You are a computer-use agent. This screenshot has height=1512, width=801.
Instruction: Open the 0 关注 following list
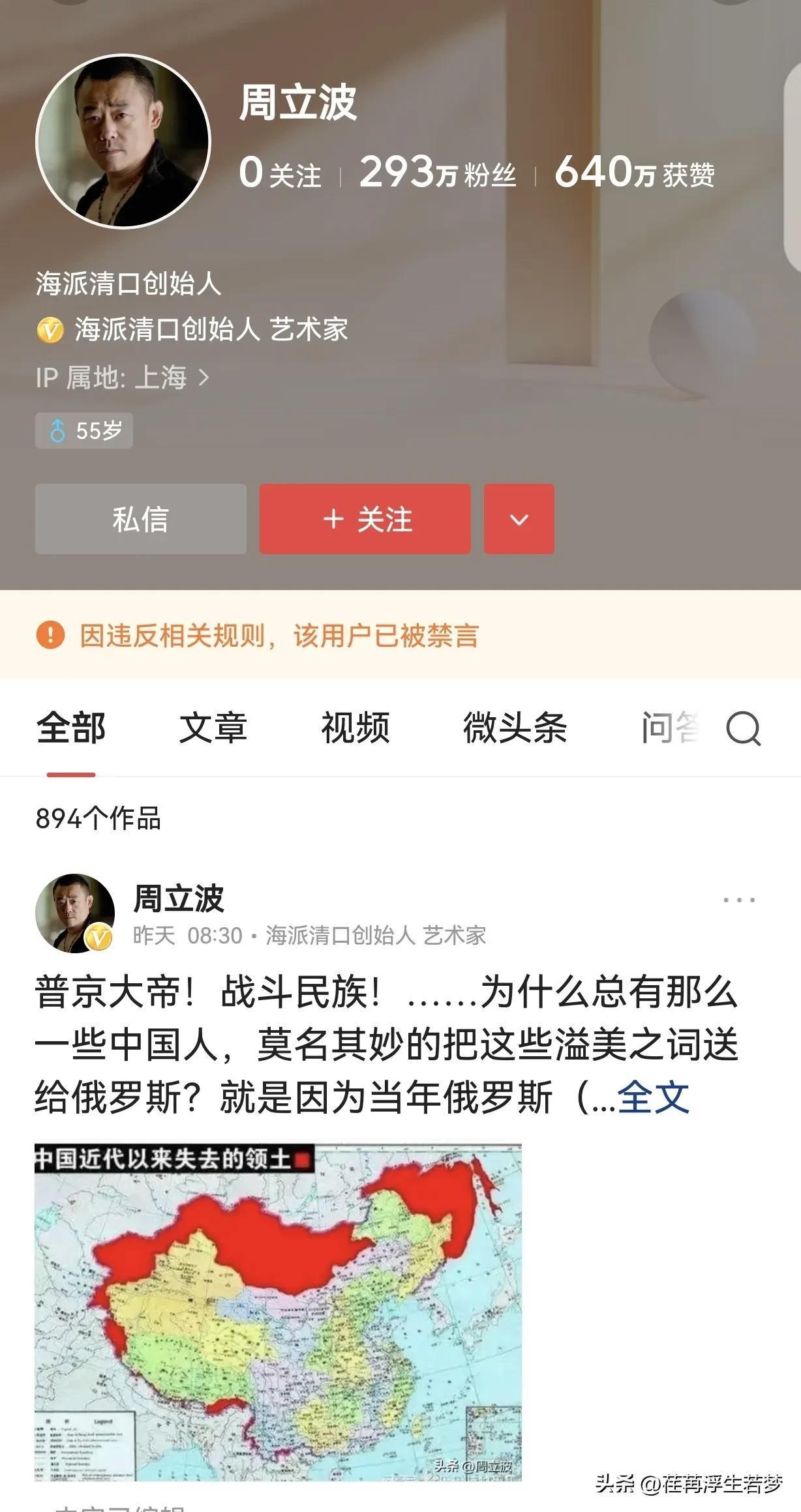280,173
